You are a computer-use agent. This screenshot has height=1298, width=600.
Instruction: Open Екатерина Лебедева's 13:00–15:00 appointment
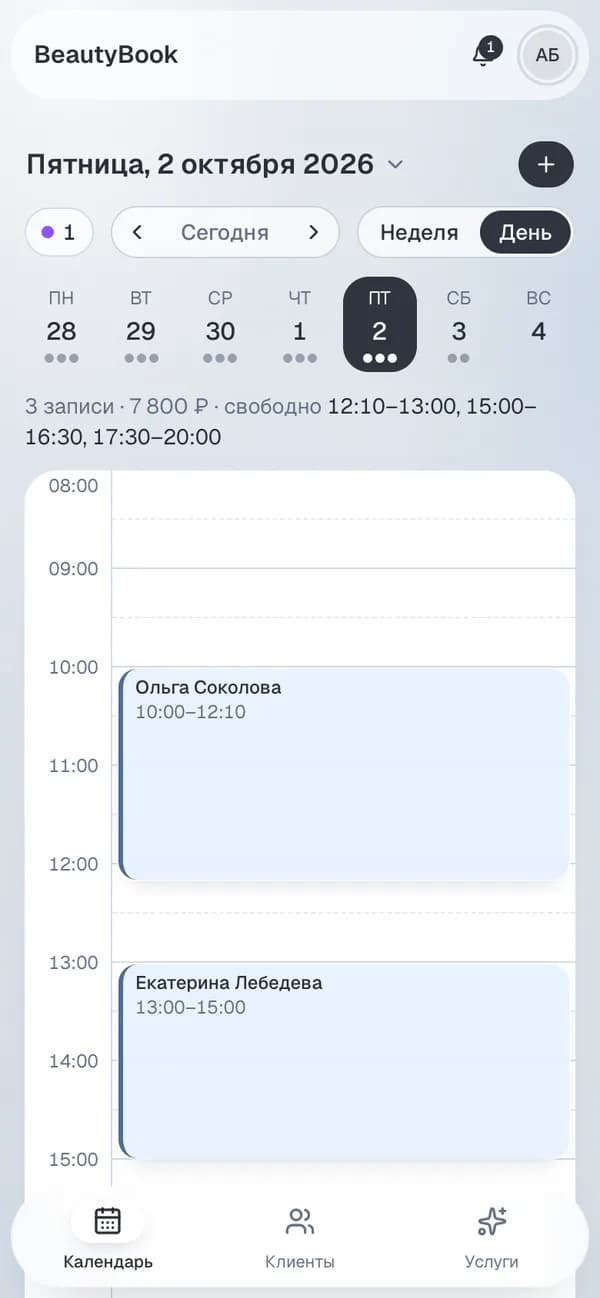344,1061
